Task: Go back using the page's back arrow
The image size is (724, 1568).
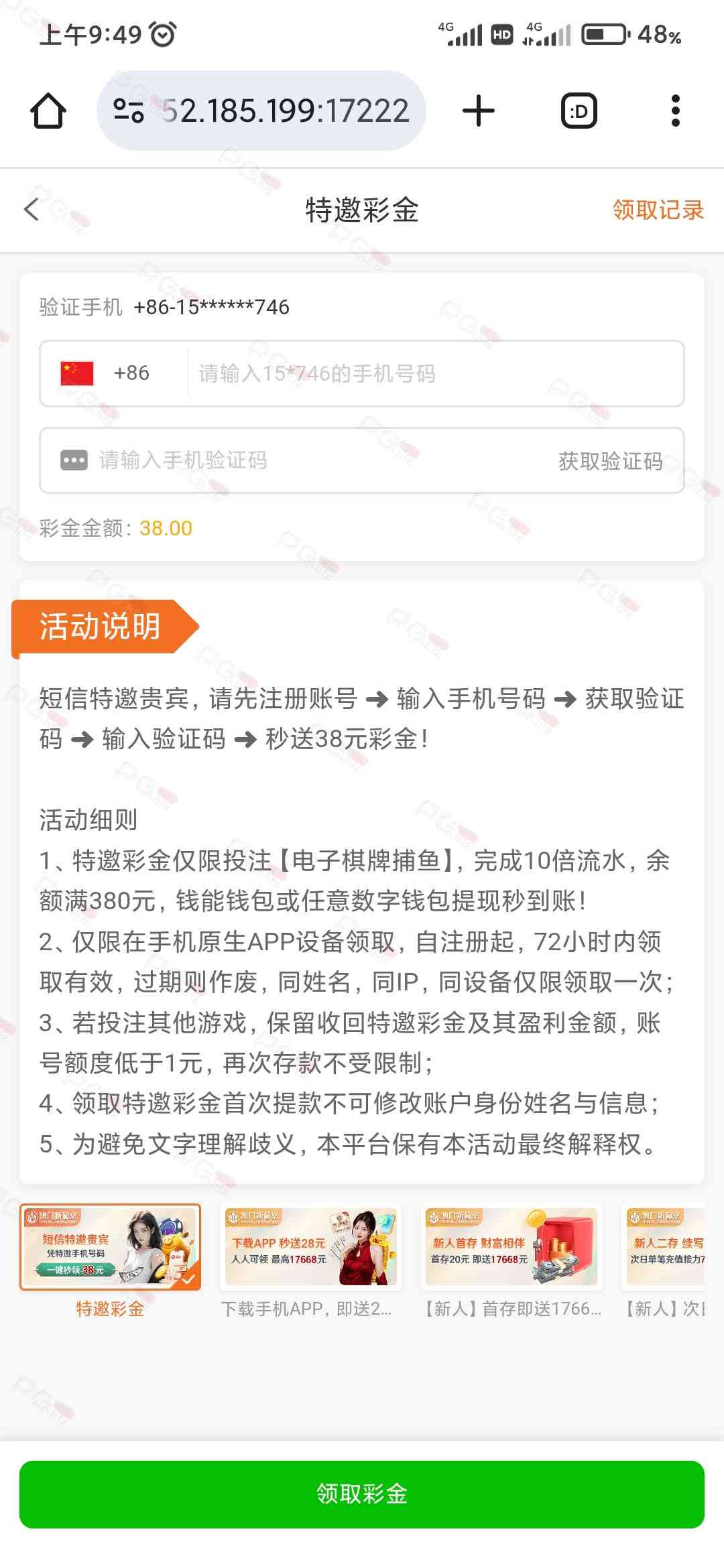Action: [32, 210]
